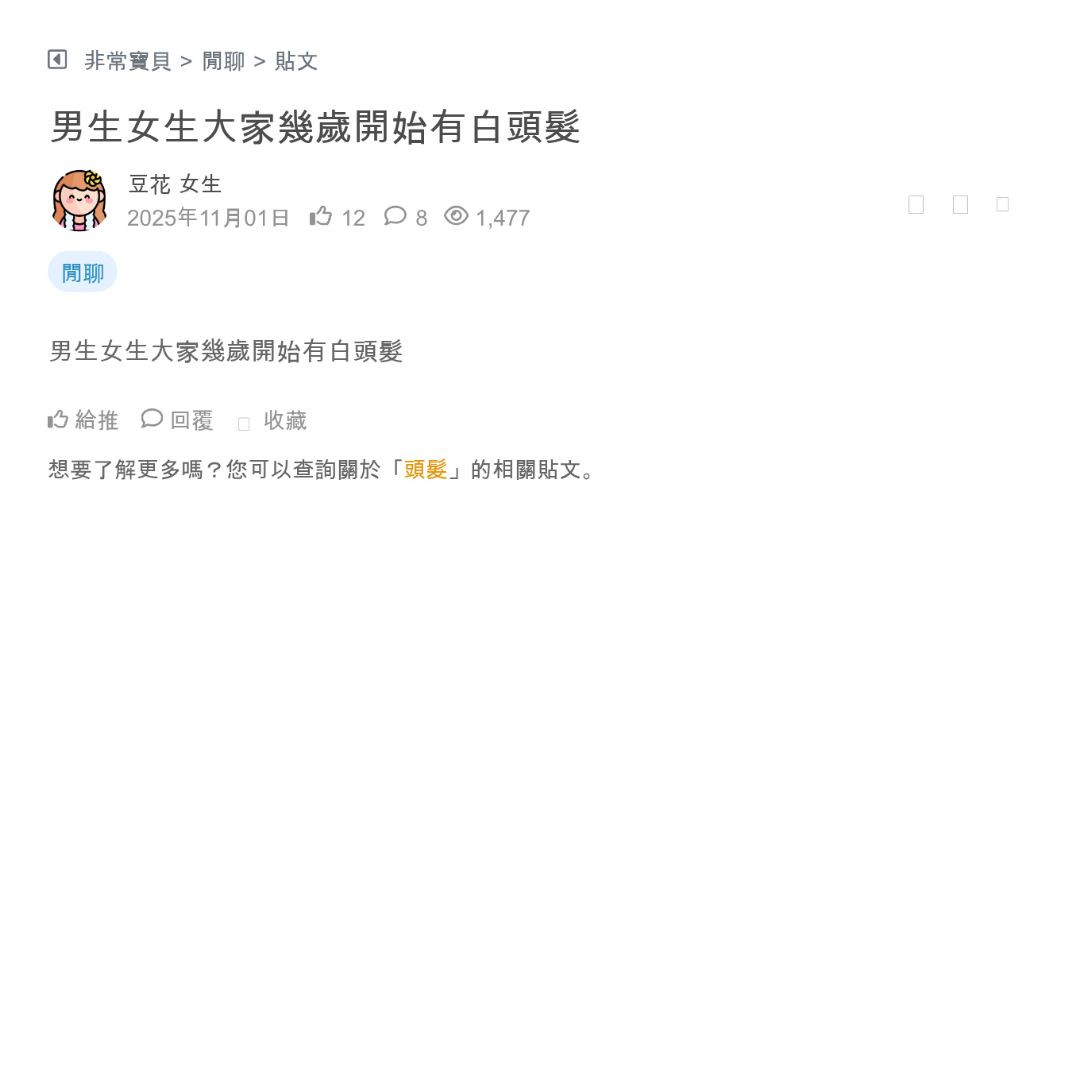Save the post with 收藏

pos(273,421)
